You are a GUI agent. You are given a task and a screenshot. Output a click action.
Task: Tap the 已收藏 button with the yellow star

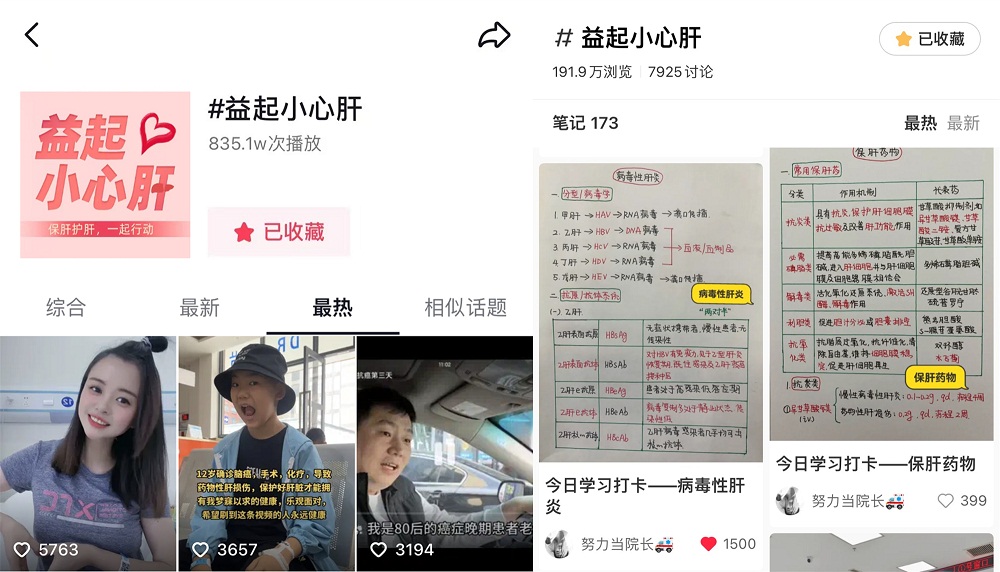click(930, 39)
